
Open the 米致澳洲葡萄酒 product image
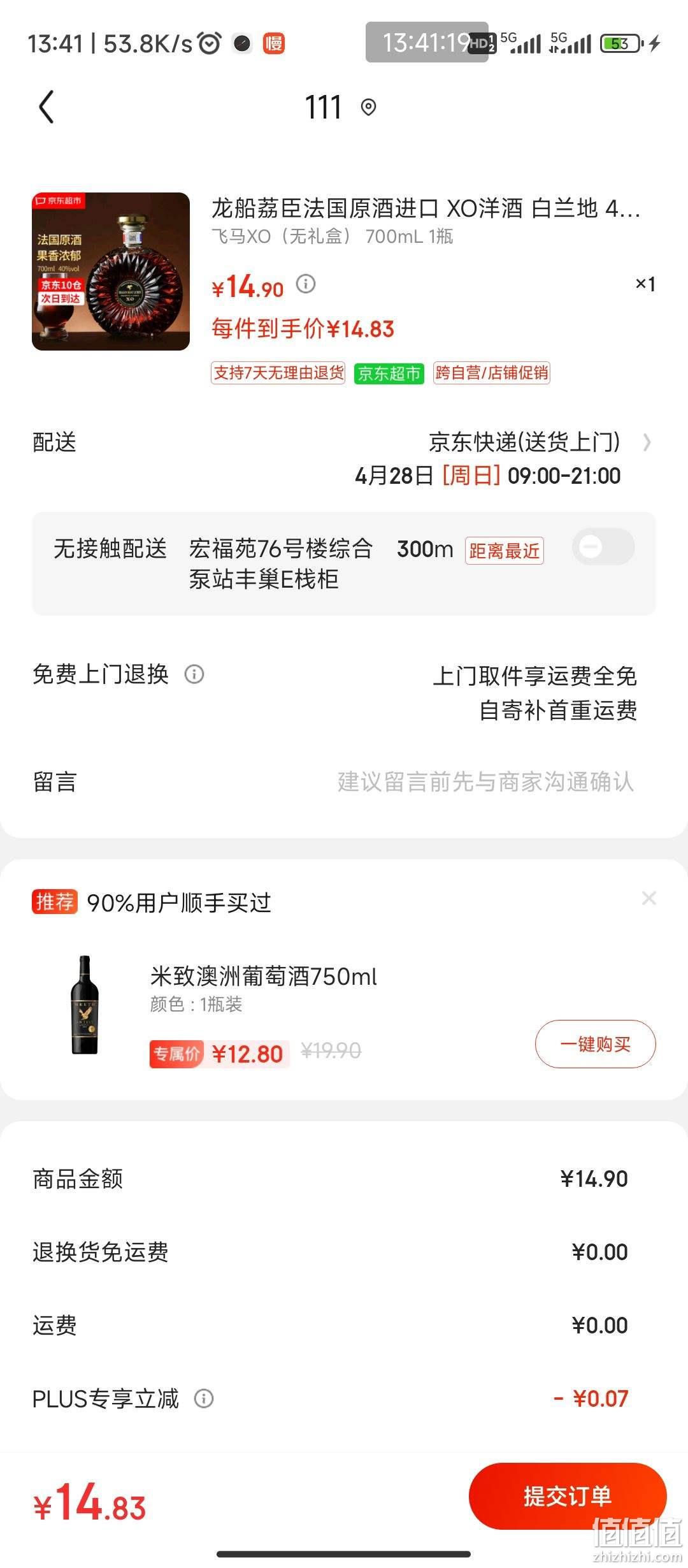(x=85, y=1005)
